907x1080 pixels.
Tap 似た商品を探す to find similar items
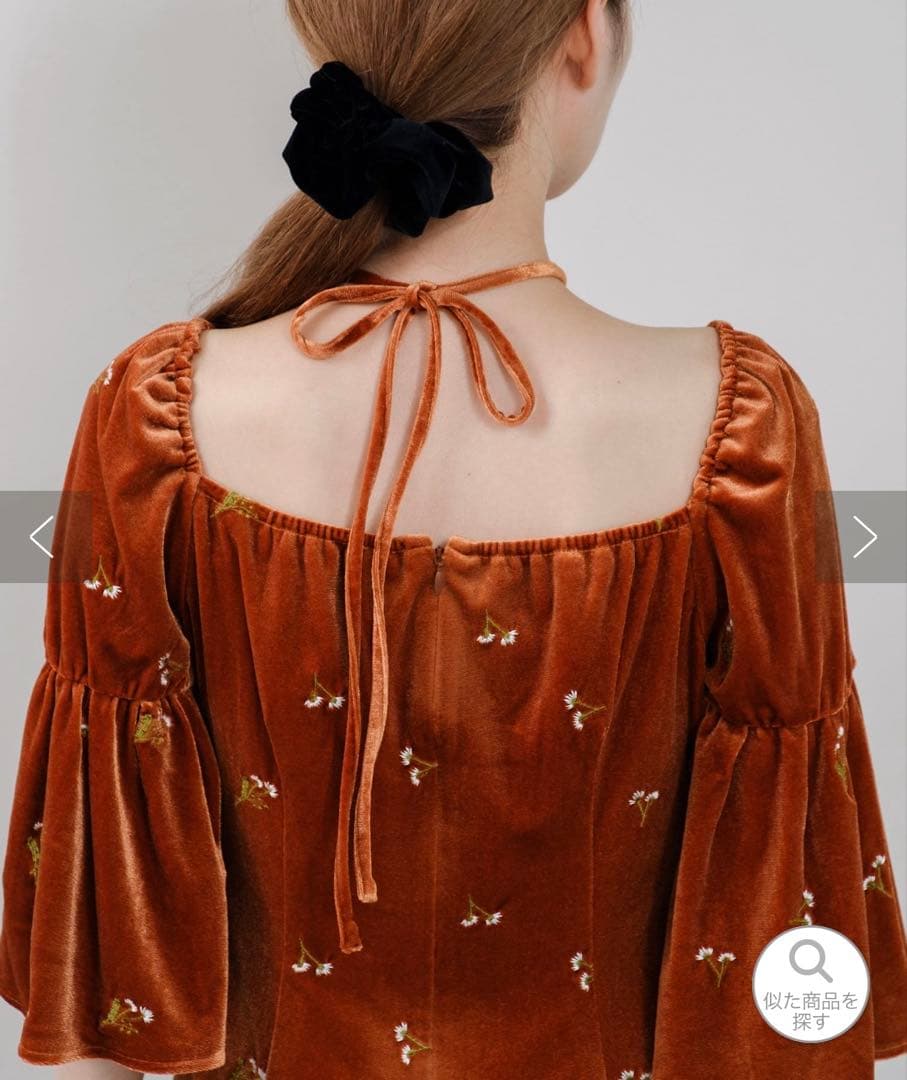coord(810,984)
